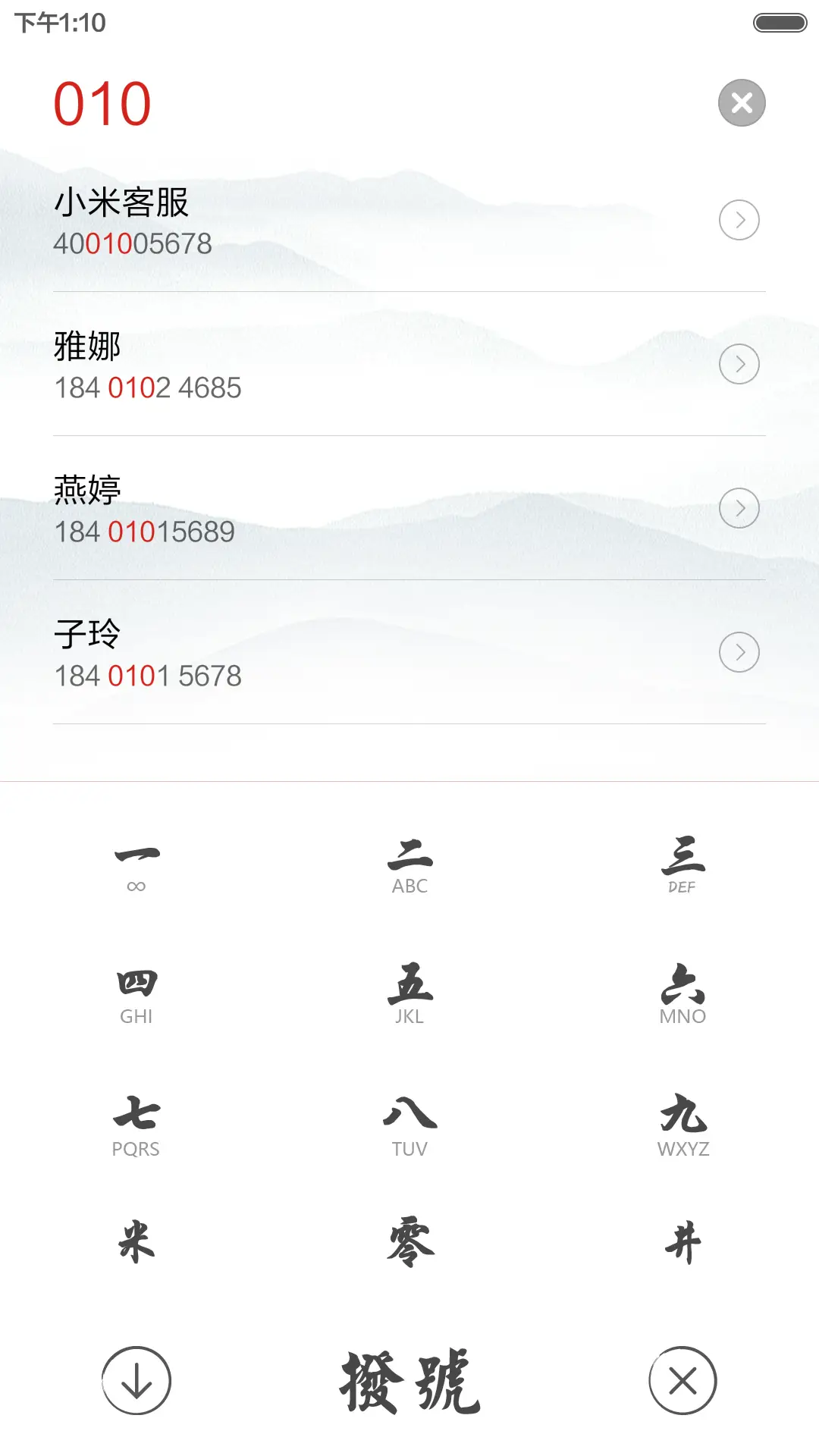Clear the entered number with the X button
Viewport: 819px width, 1456px height.
tap(741, 102)
